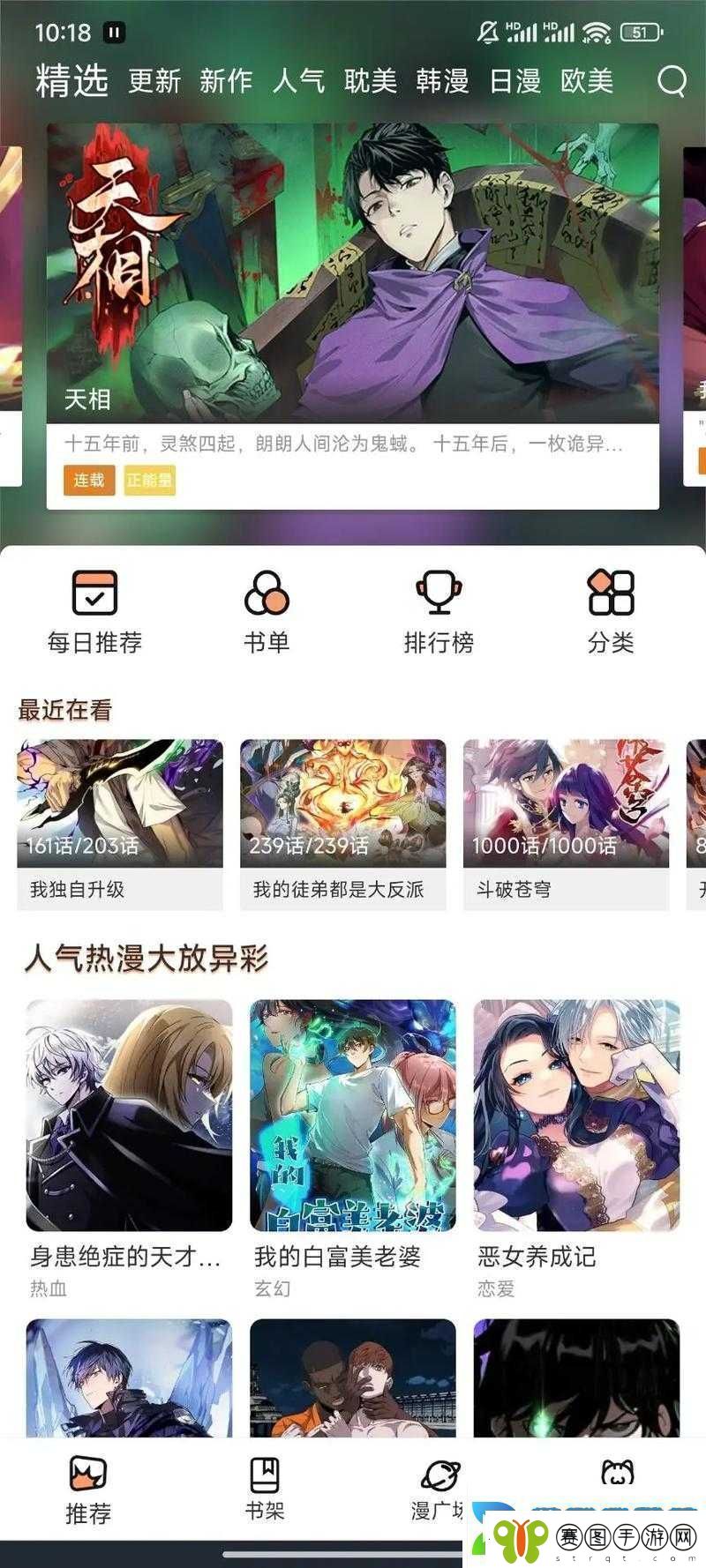
Task: Open the search magnifier icon
Action: click(x=672, y=81)
